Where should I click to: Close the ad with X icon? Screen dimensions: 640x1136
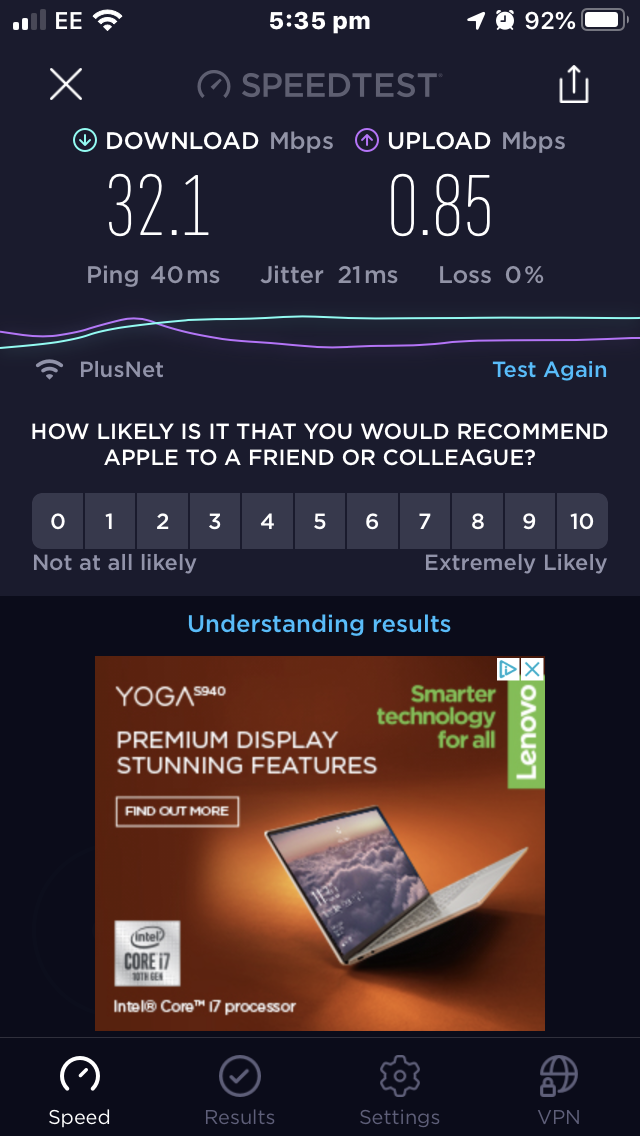point(533,669)
